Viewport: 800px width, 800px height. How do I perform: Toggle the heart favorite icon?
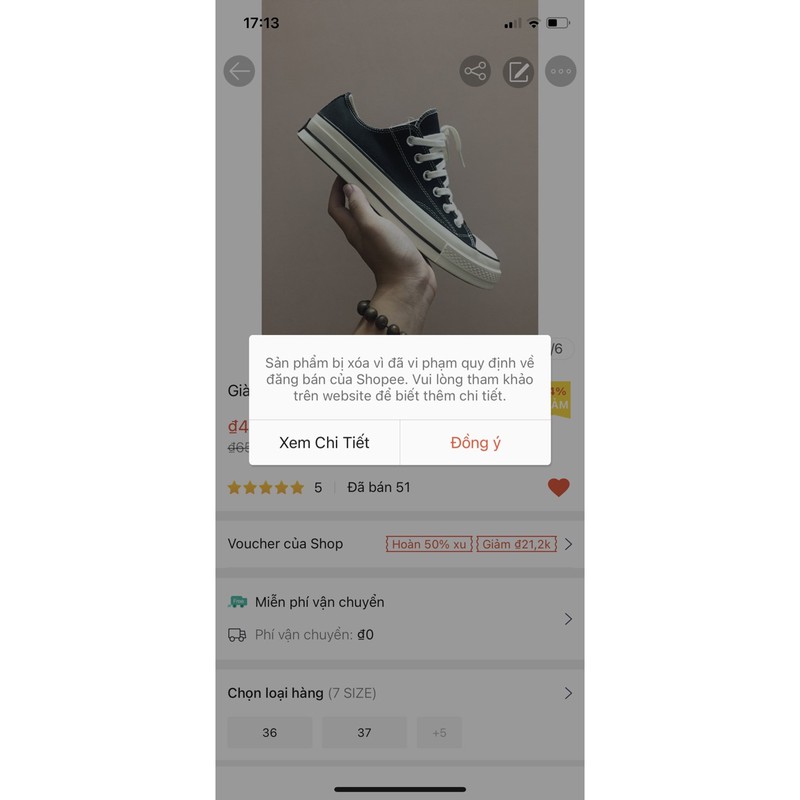558,488
